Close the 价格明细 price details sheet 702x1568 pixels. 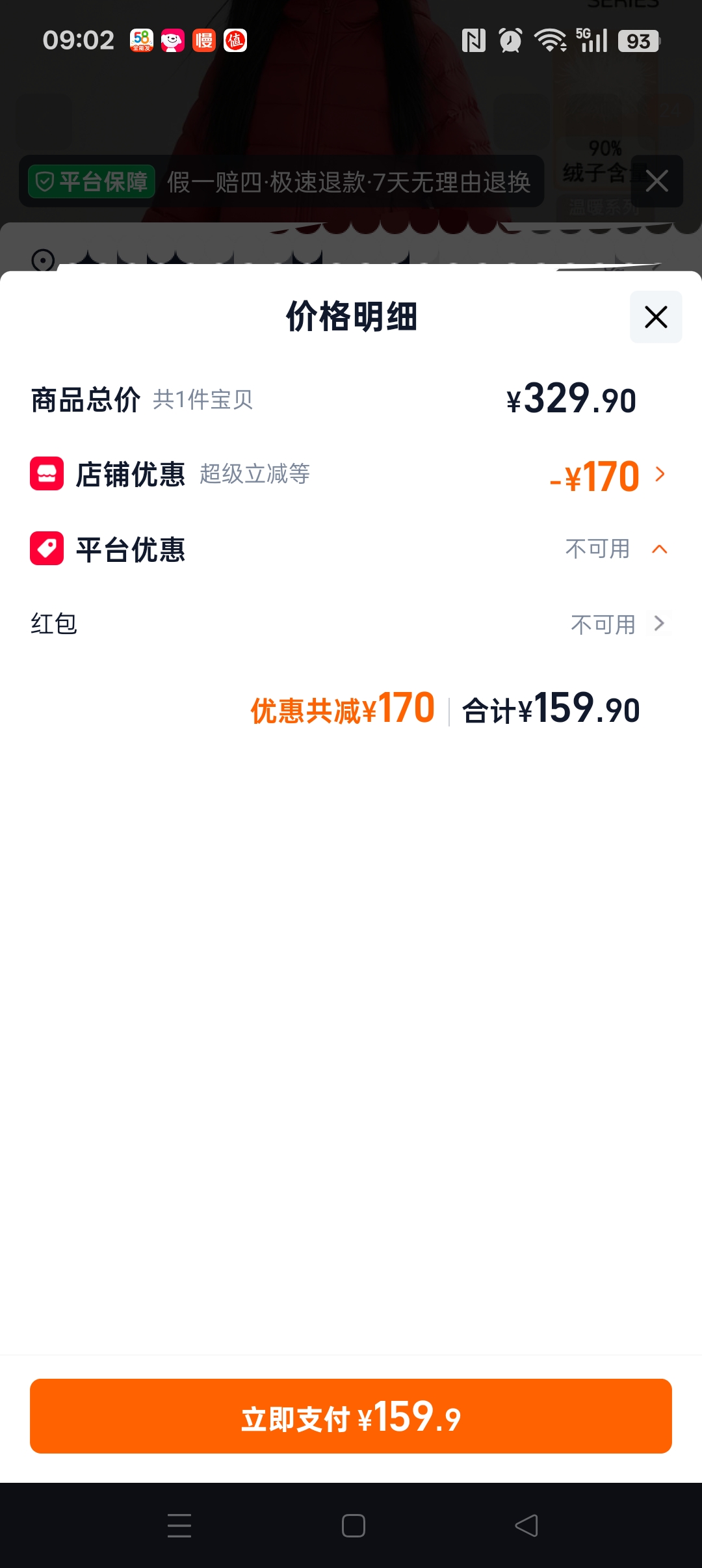[x=656, y=317]
